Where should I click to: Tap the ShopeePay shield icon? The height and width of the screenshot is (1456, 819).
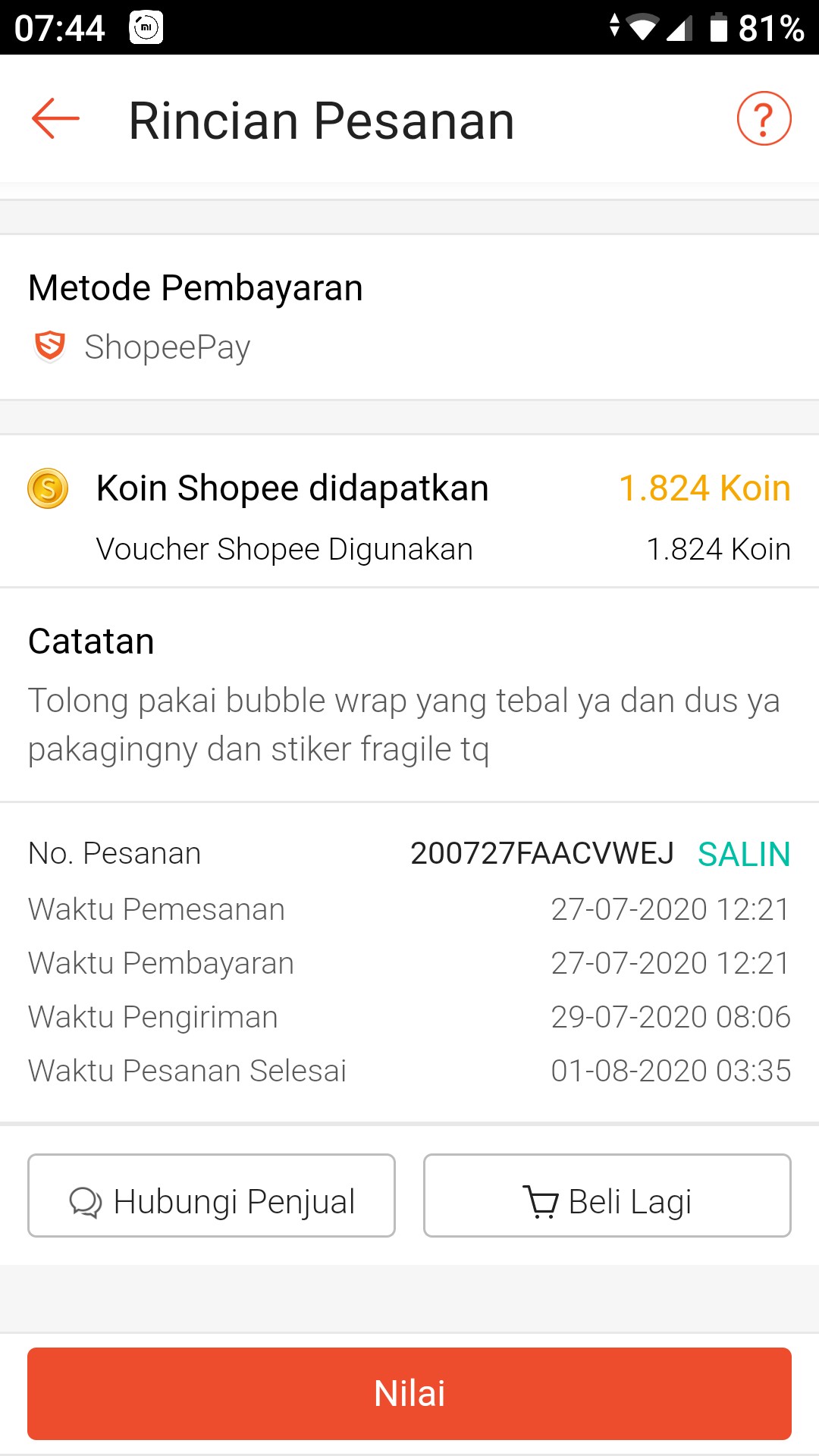pos(49,347)
